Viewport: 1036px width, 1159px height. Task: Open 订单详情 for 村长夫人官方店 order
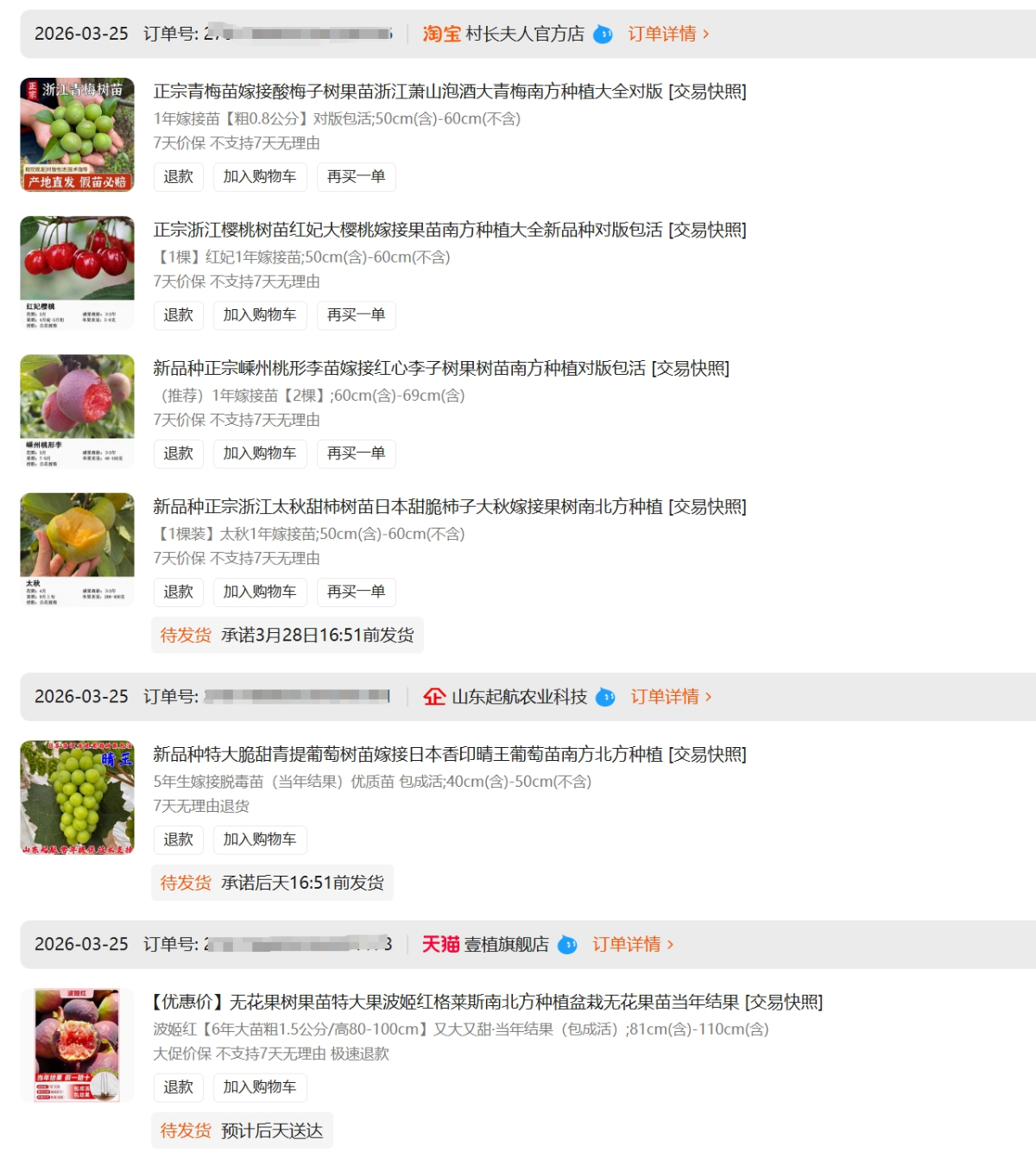[x=667, y=34]
